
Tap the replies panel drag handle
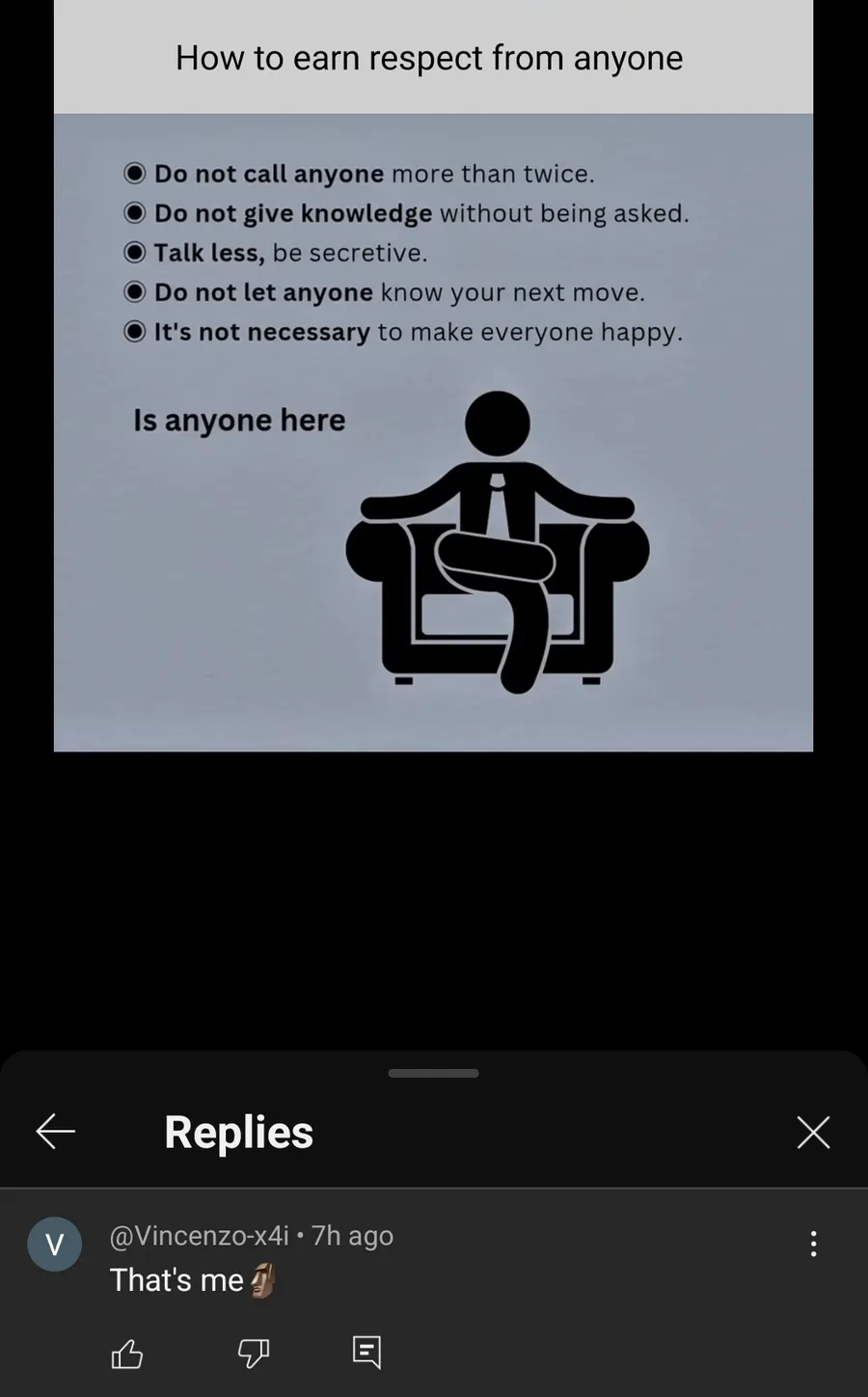(434, 1073)
